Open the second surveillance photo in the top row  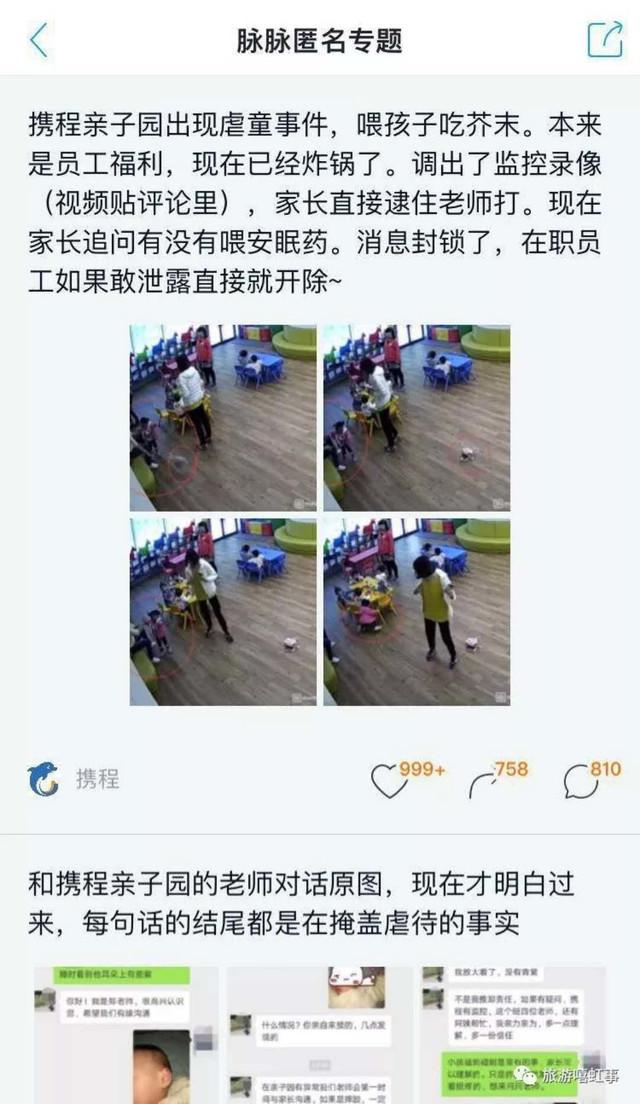point(416,417)
